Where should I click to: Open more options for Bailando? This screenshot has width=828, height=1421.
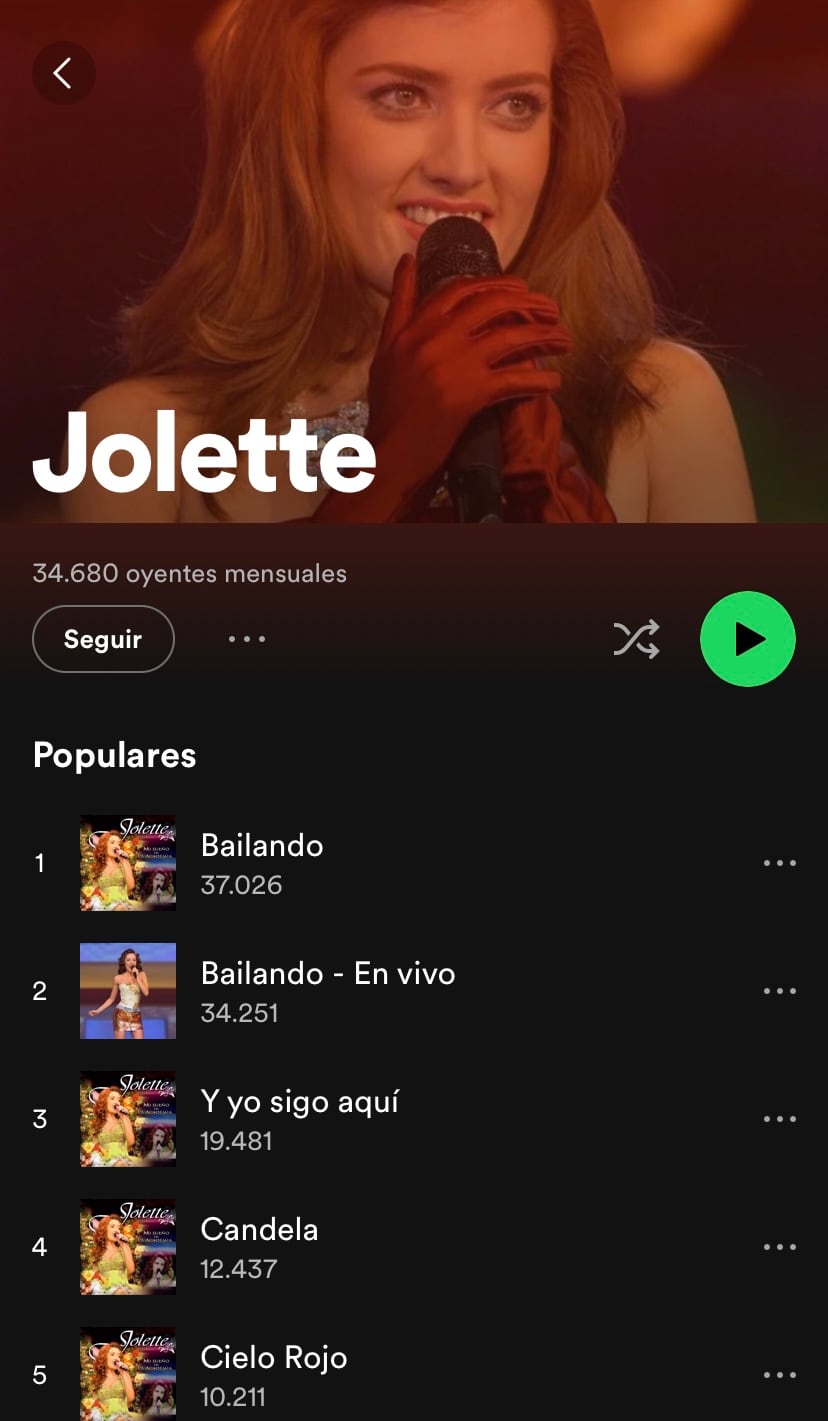(x=779, y=863)
